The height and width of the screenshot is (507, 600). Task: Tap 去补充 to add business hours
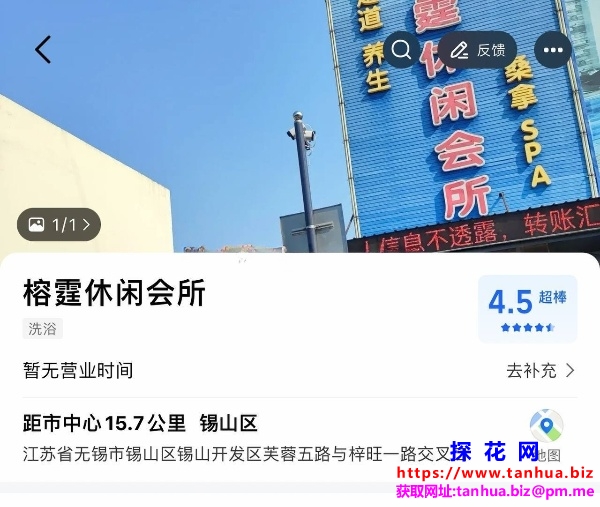[540, 371]
